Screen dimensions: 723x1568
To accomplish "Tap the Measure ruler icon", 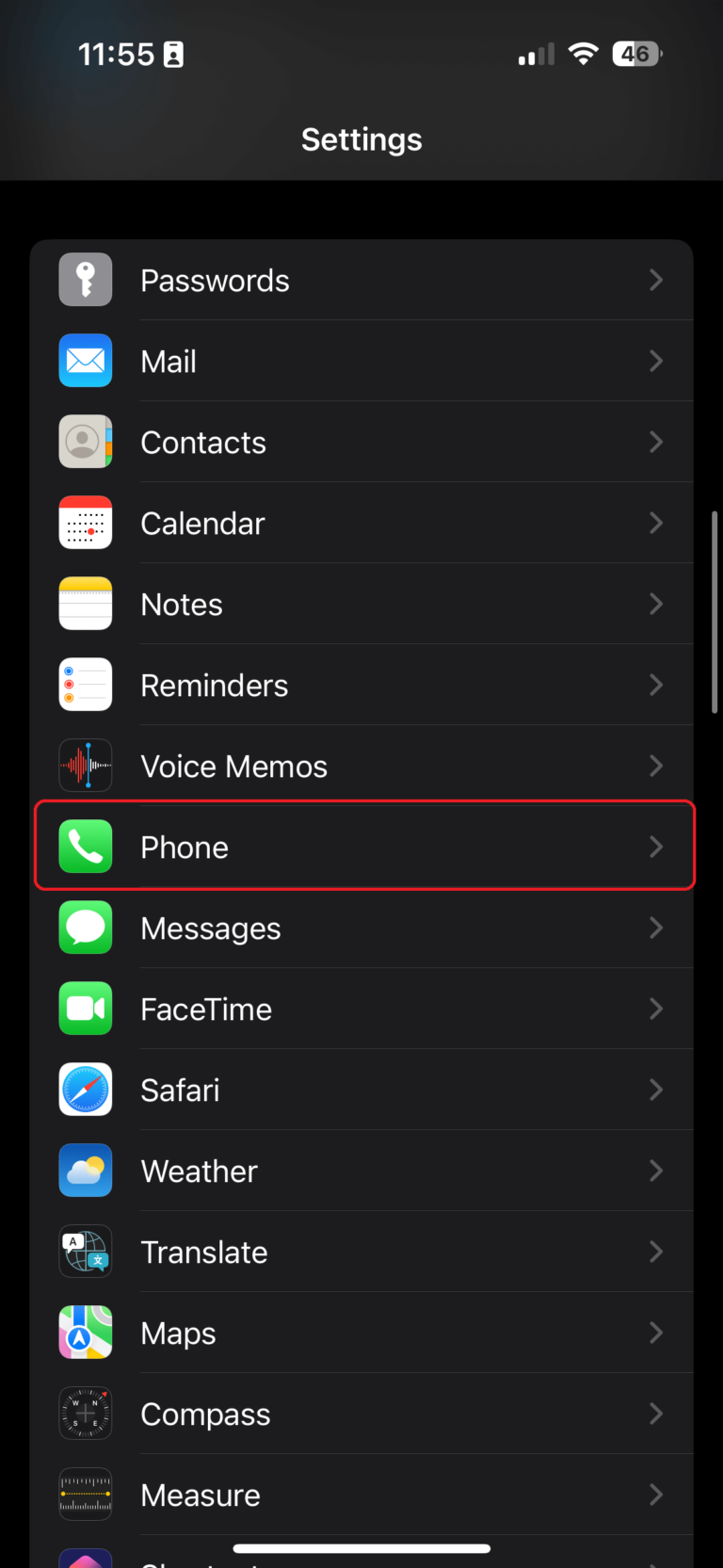I will (85, 1495).
